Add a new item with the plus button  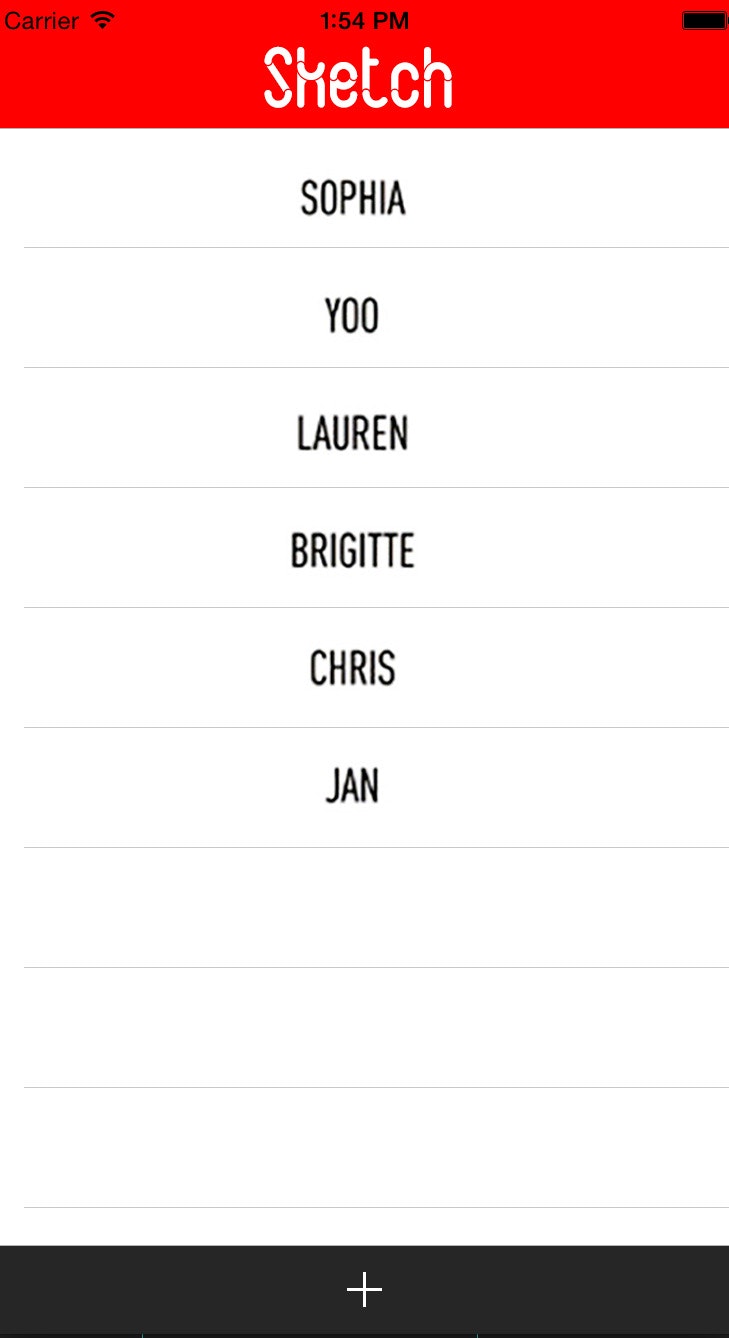click(x=364, y=1290)
